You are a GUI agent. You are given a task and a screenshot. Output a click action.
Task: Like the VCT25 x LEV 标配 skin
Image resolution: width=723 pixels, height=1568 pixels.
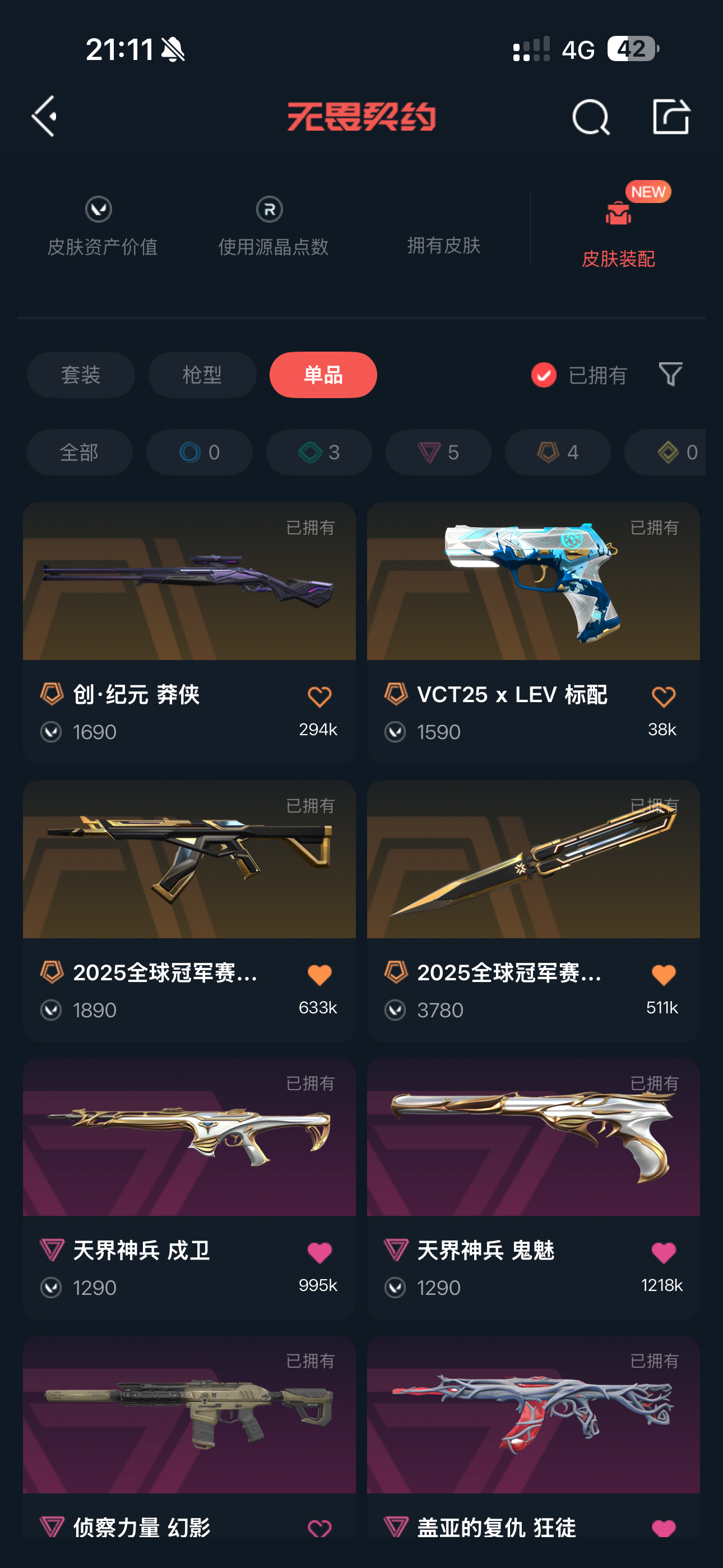(662, 697)
